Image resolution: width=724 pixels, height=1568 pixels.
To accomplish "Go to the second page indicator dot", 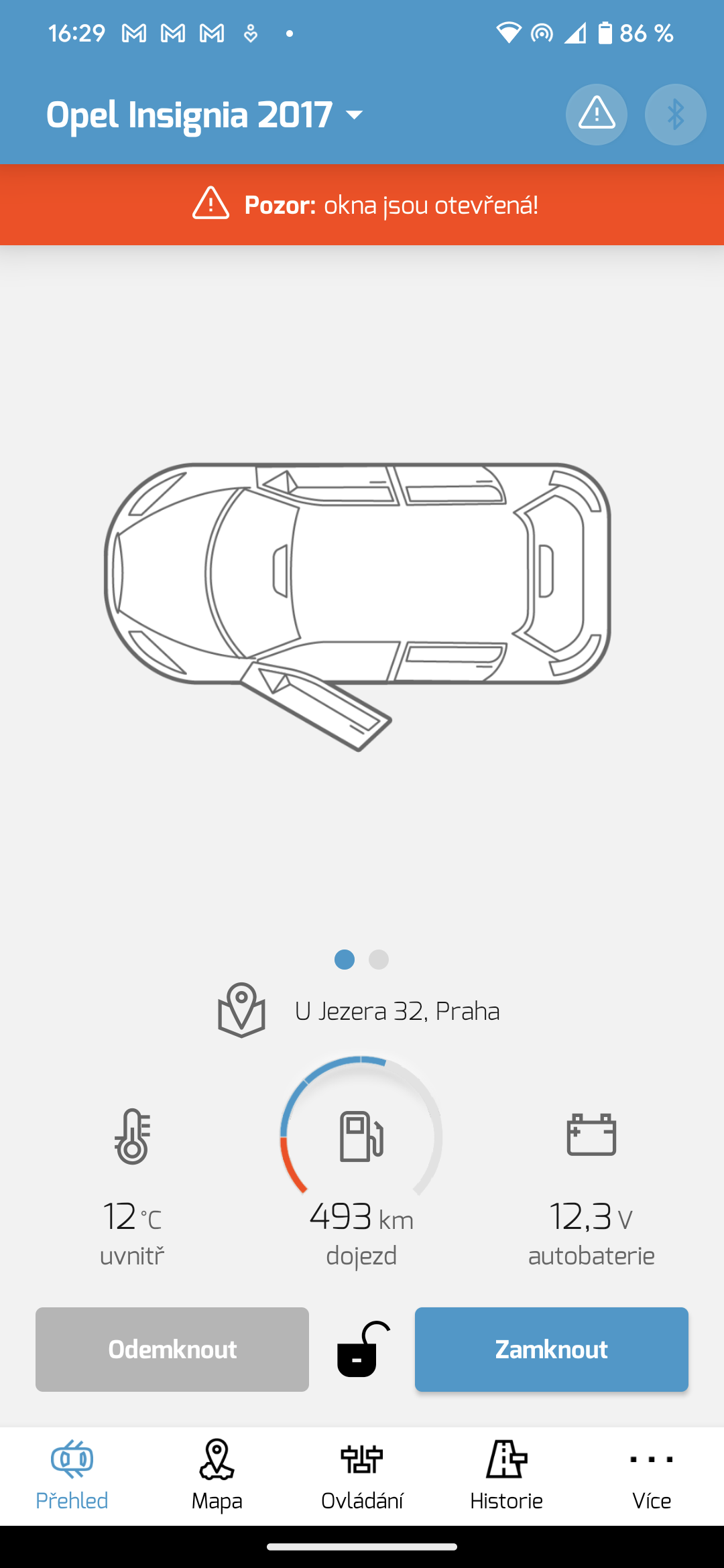I will coord(379,960).
